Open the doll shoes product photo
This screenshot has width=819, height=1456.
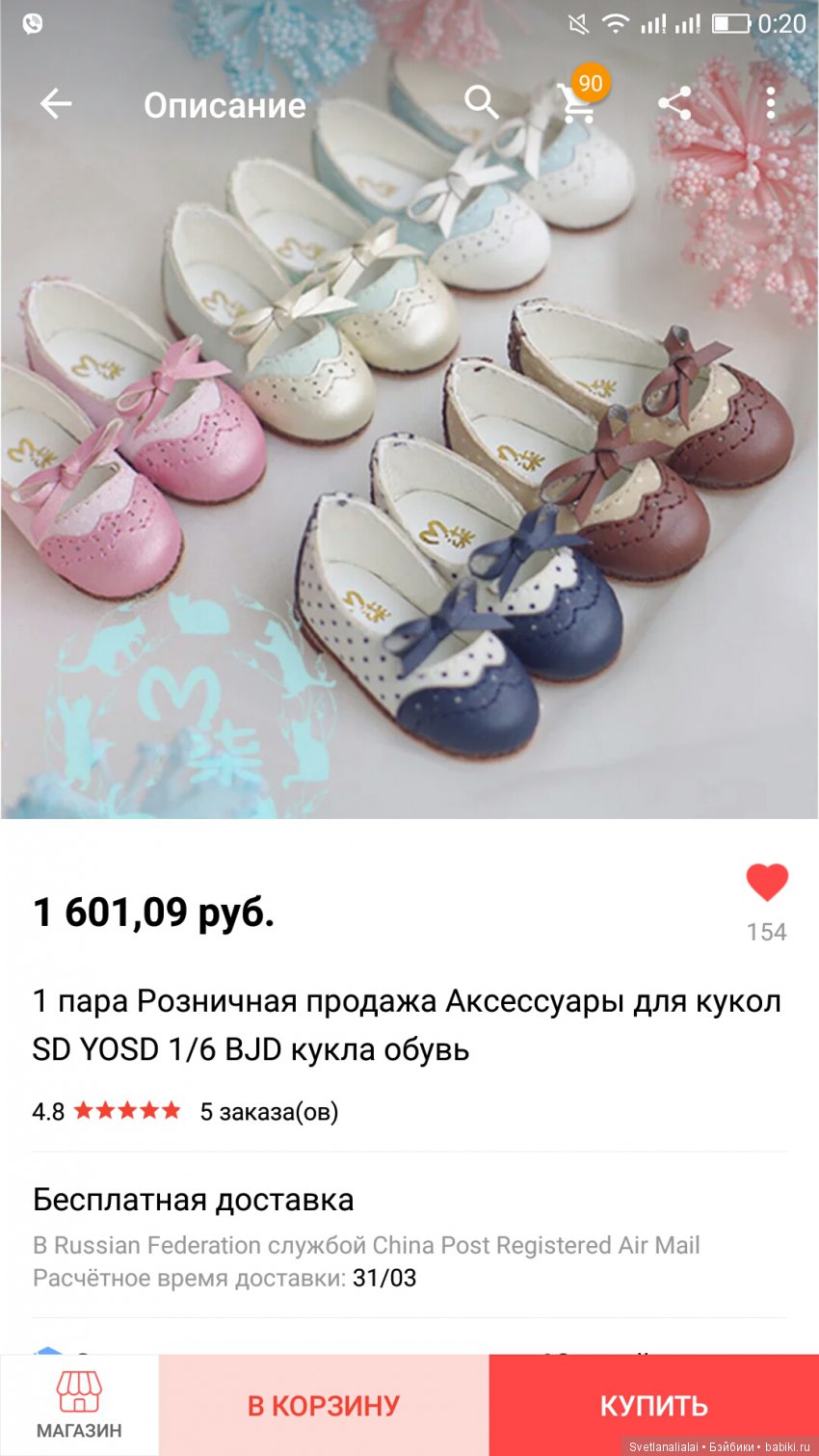tap(409, 463)
